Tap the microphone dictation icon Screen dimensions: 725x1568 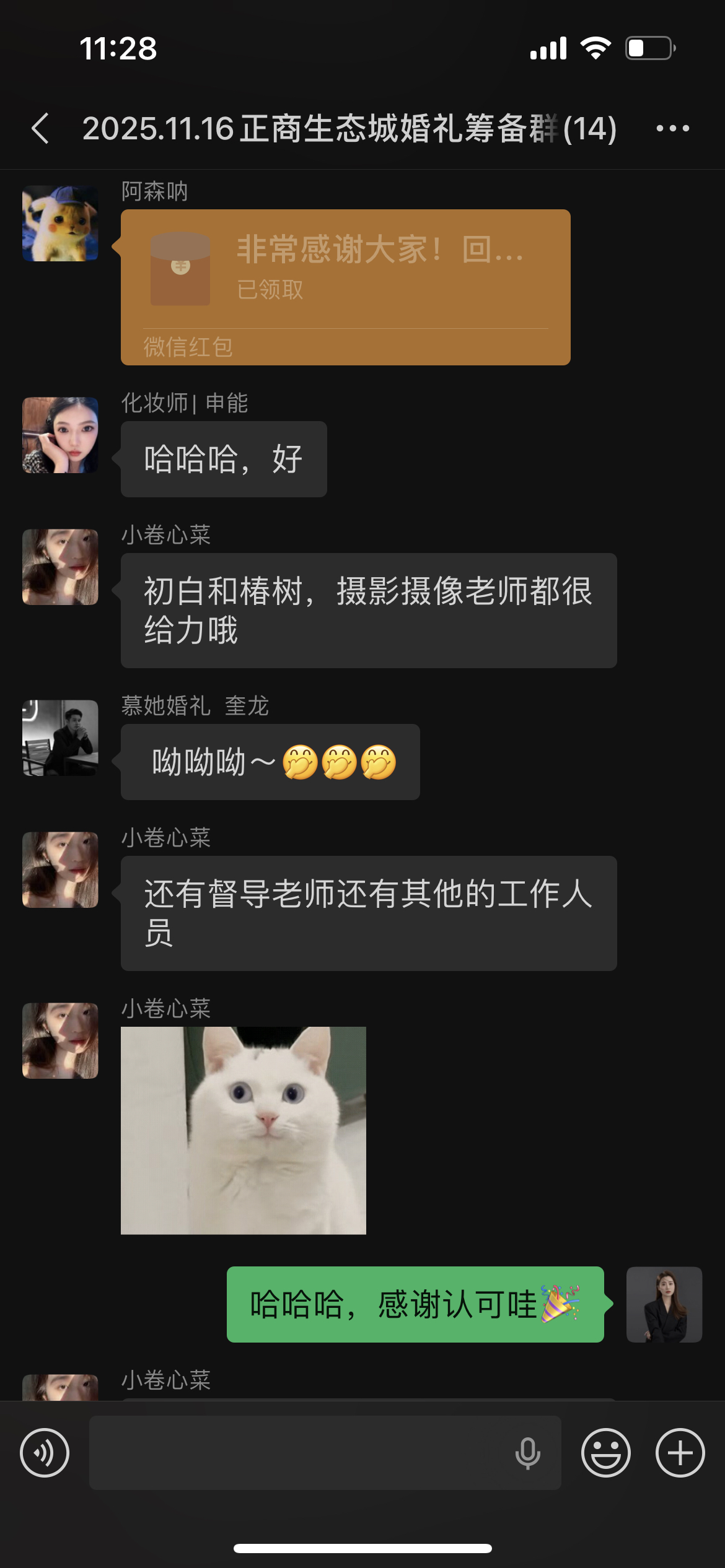pos(527,1453)
